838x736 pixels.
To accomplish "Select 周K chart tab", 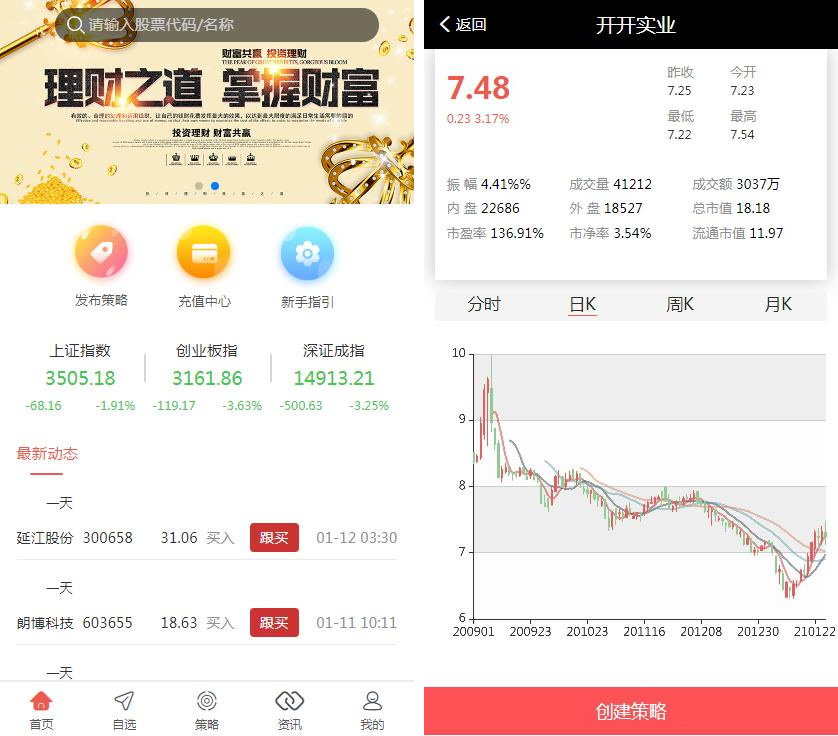I will 680,304.
